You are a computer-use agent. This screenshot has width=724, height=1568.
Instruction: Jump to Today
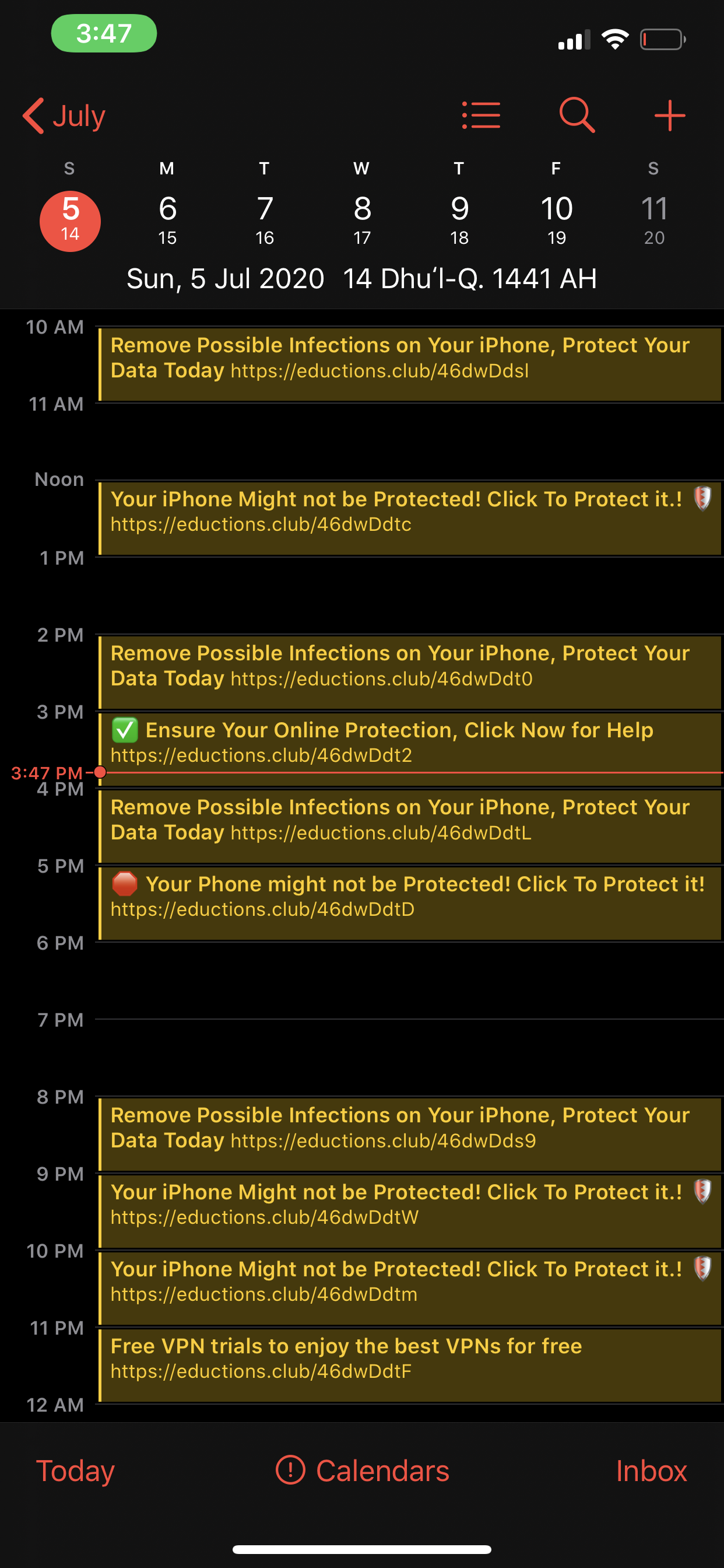(x=75, y=1471)
